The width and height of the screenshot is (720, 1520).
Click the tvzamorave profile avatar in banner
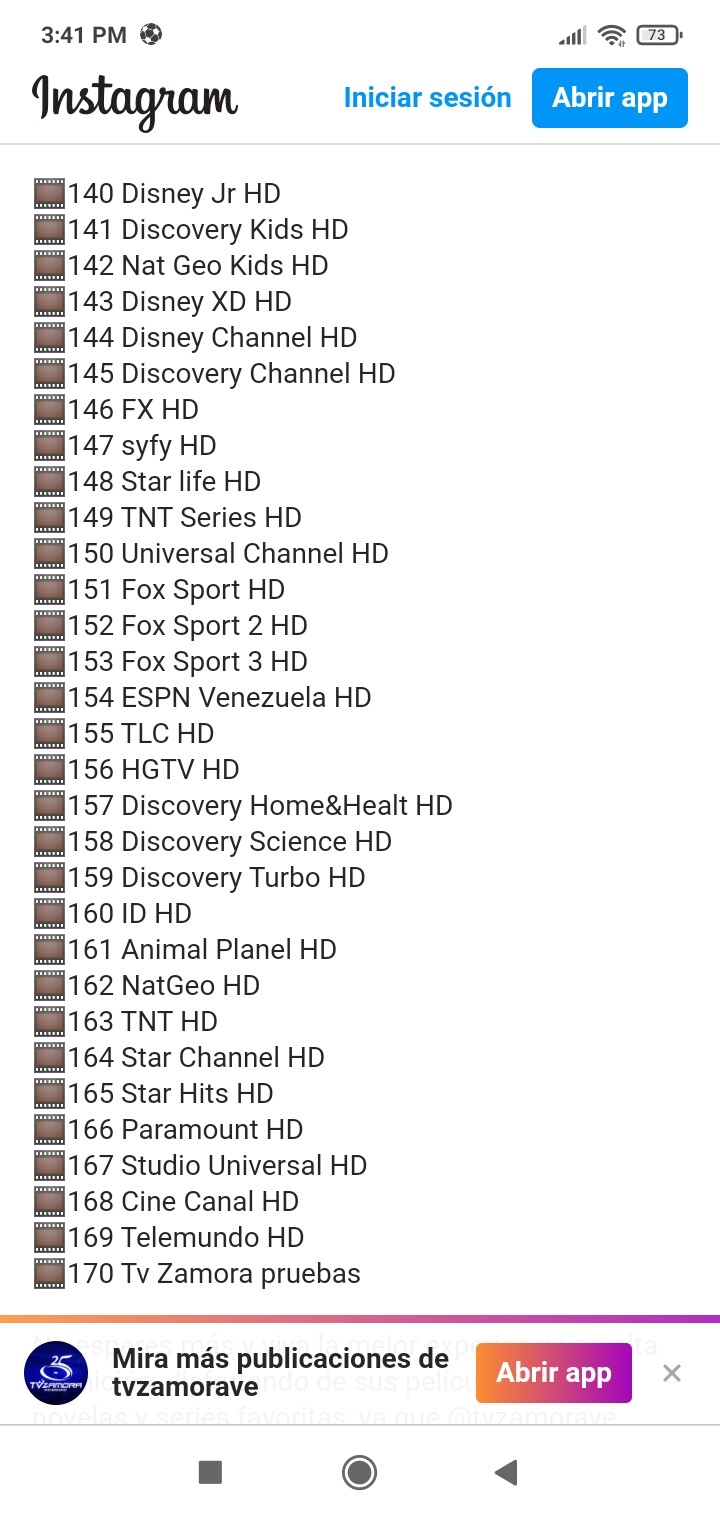coord(57,1373)
